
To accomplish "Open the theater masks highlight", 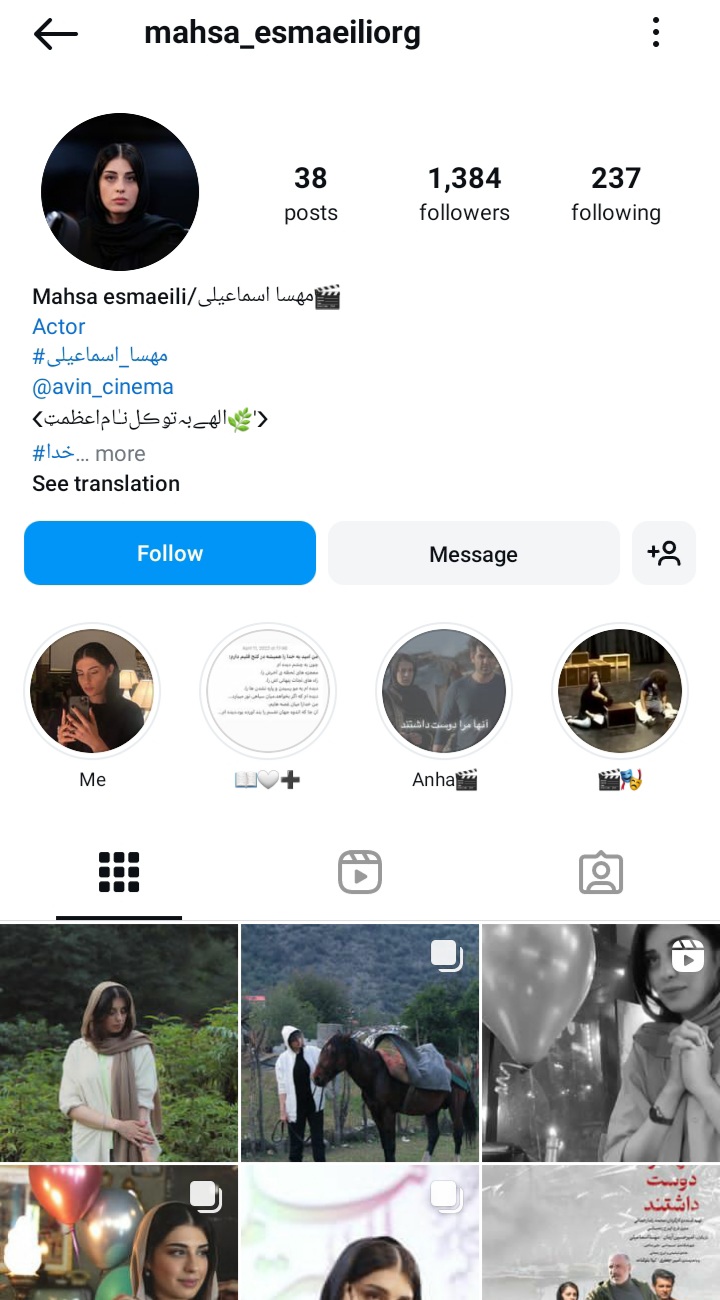I will click(x=620, y=691).
